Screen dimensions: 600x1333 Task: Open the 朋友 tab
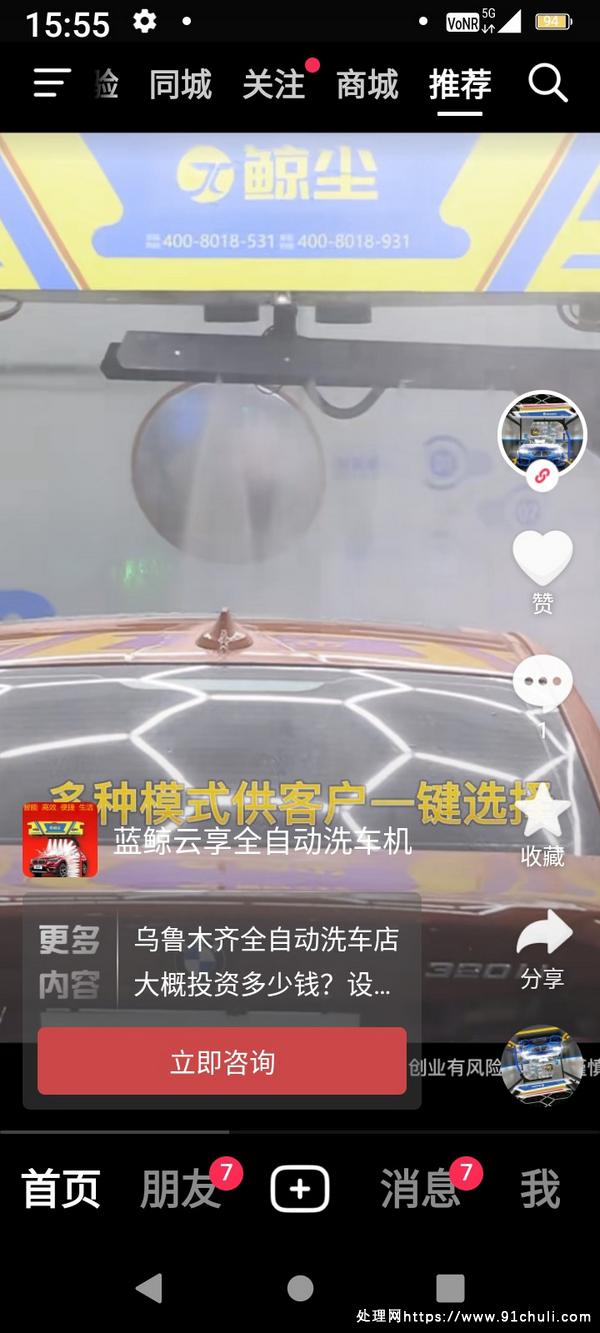[x=180, y=1190]
